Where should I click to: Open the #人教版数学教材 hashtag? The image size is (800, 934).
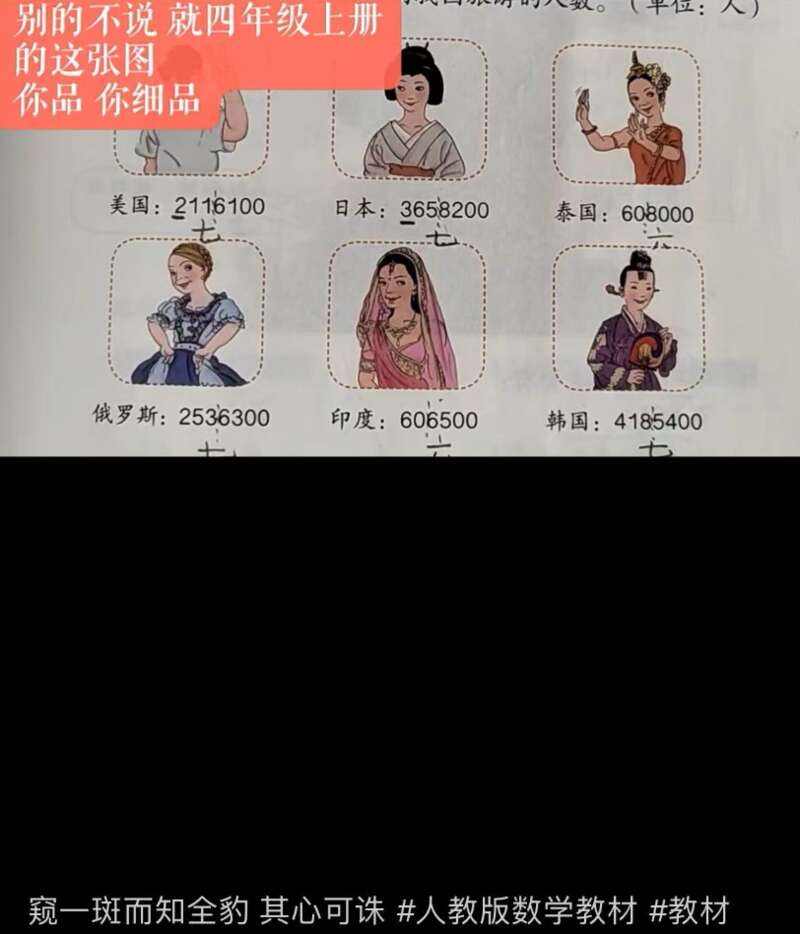click(x=517, y=911)
